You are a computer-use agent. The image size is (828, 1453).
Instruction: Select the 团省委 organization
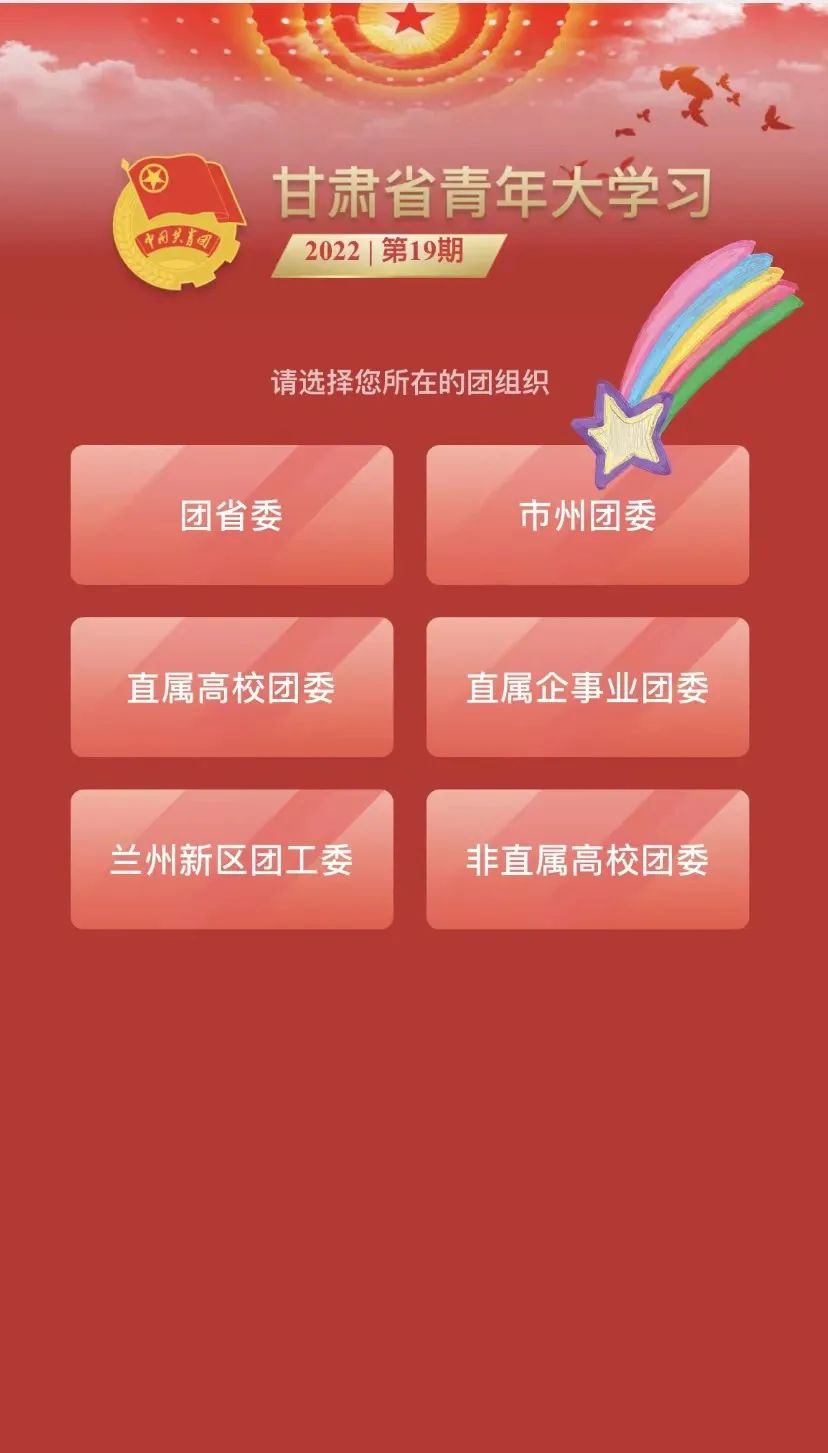[231, 515]
